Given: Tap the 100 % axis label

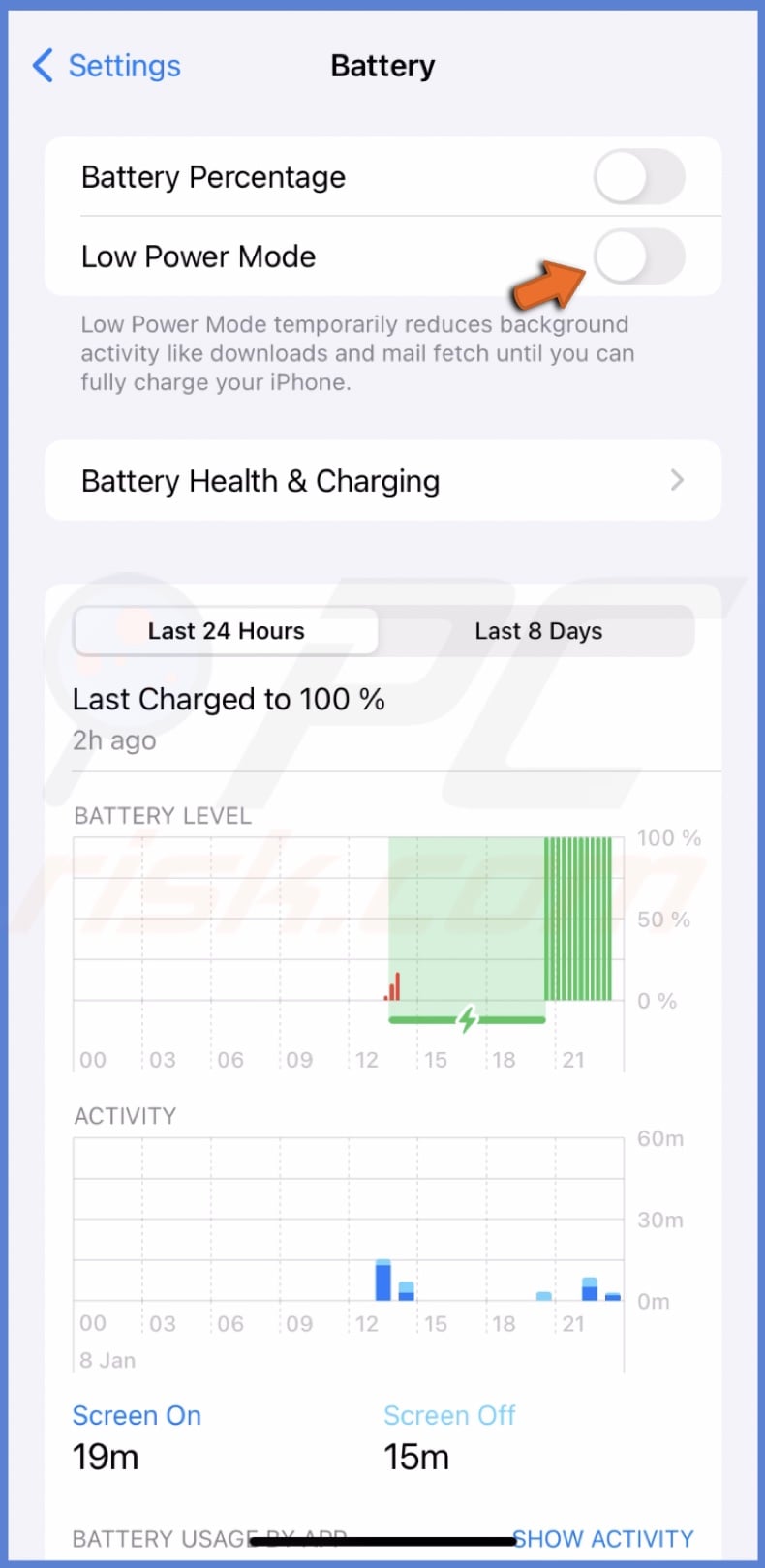Looking at the screenshot, I should pos(669,838).
